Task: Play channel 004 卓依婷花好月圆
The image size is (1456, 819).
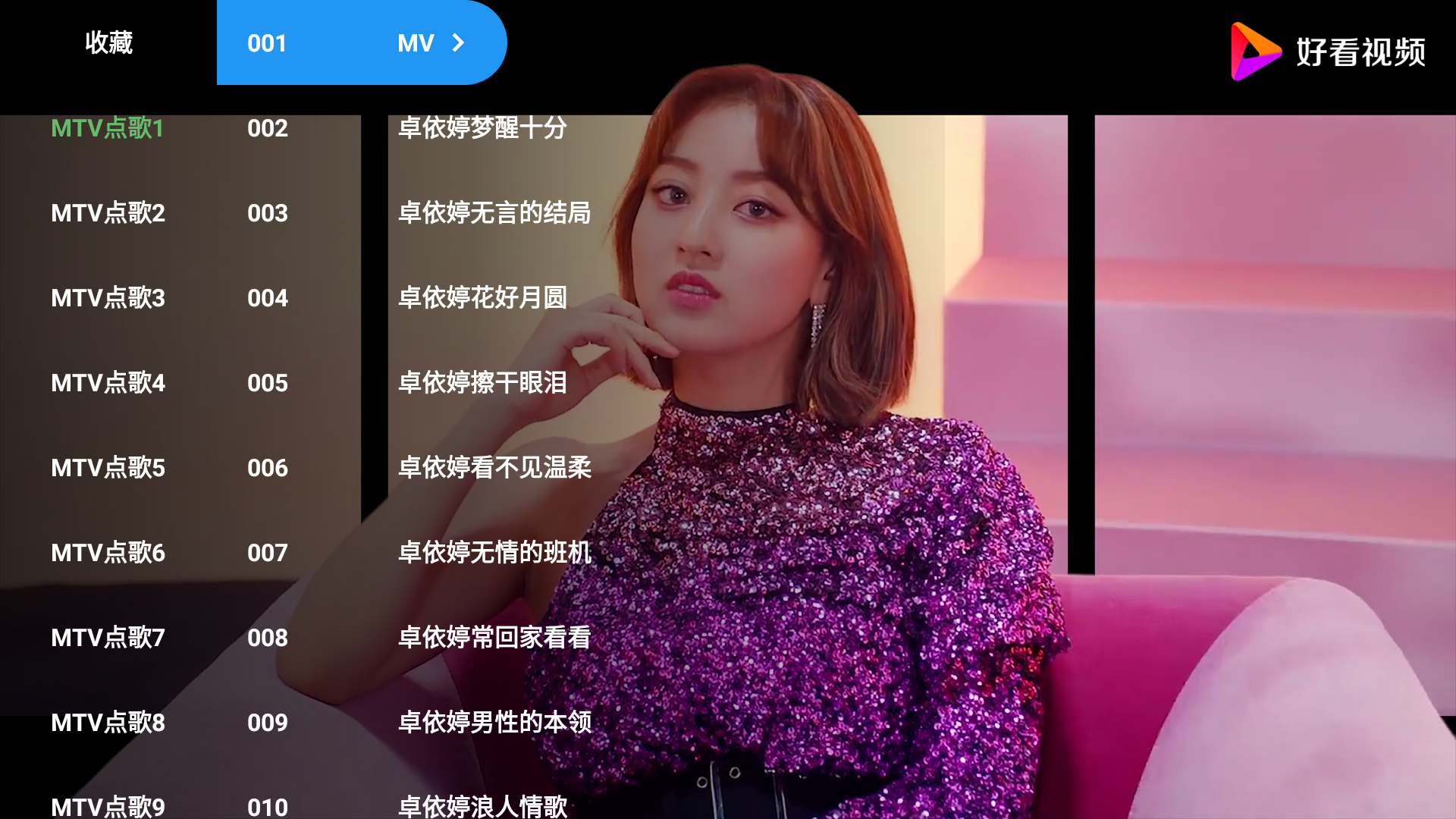Action: point(482,298)
